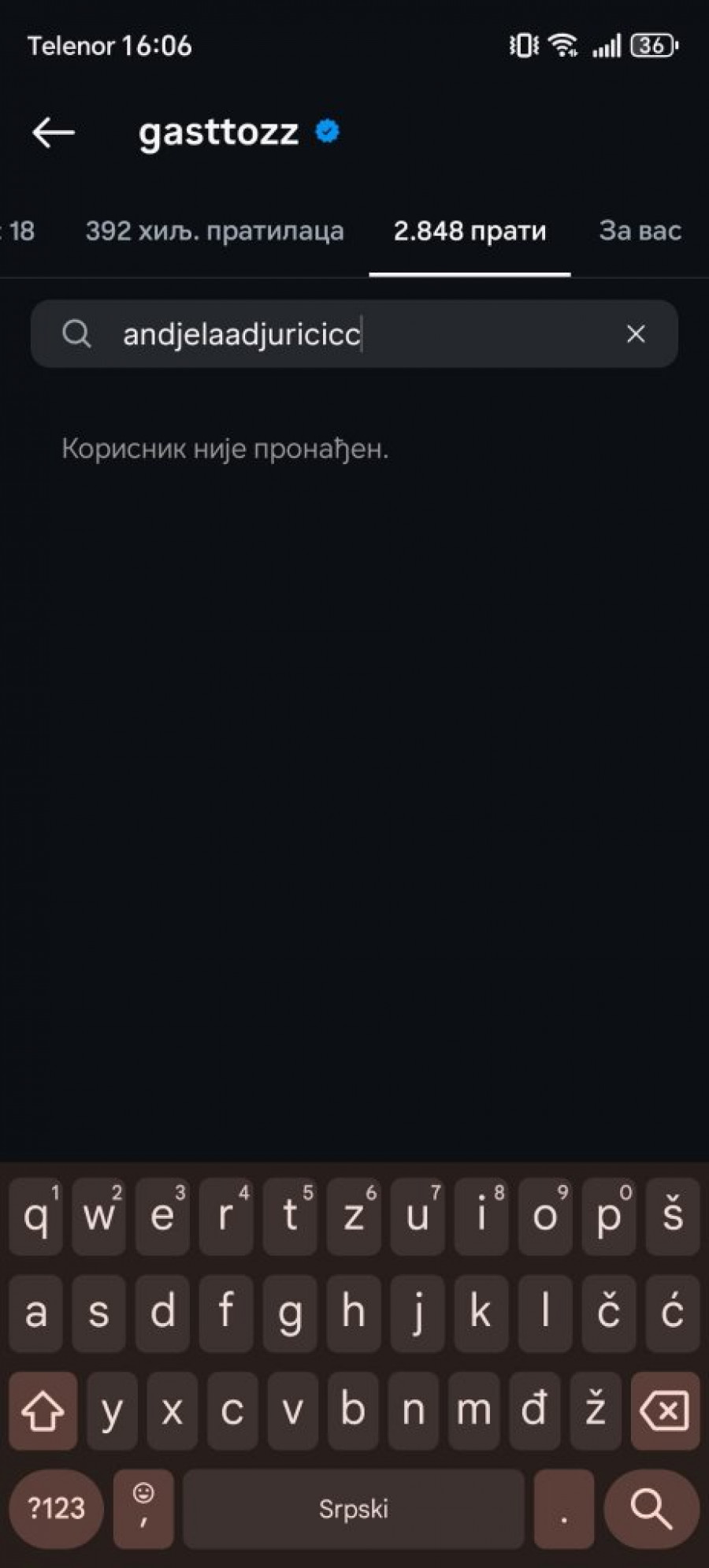
Task: Toggle the keyboard shift key
Action: 43,1411
